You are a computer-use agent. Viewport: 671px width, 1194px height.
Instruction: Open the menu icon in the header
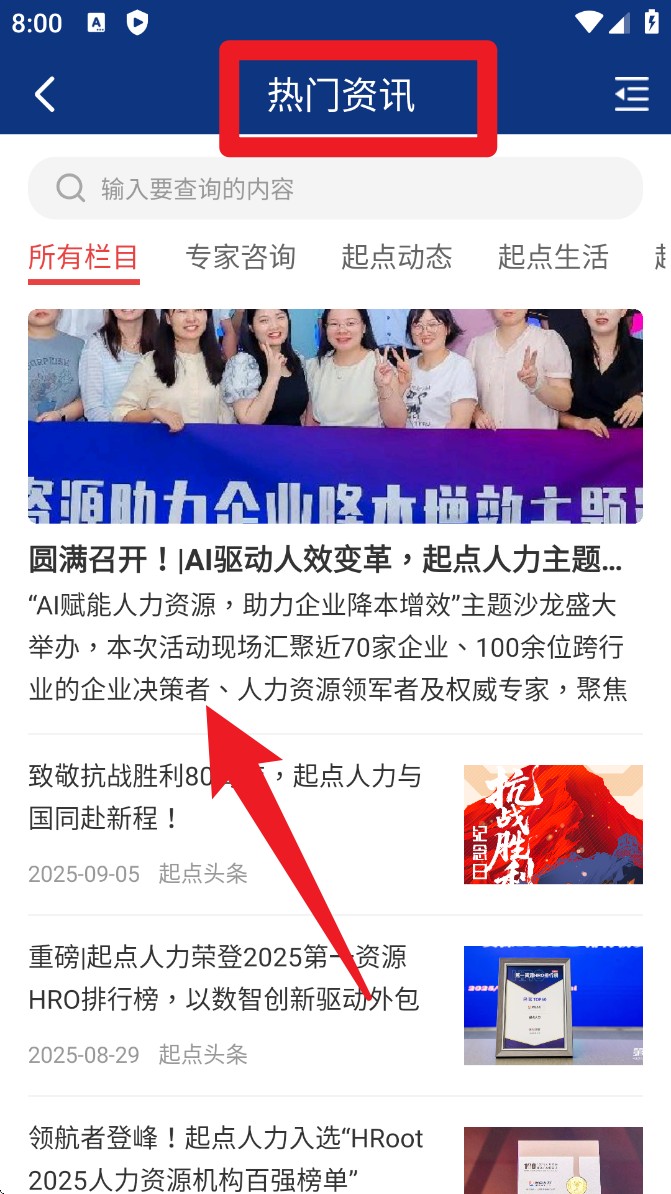tap(632, 95)
